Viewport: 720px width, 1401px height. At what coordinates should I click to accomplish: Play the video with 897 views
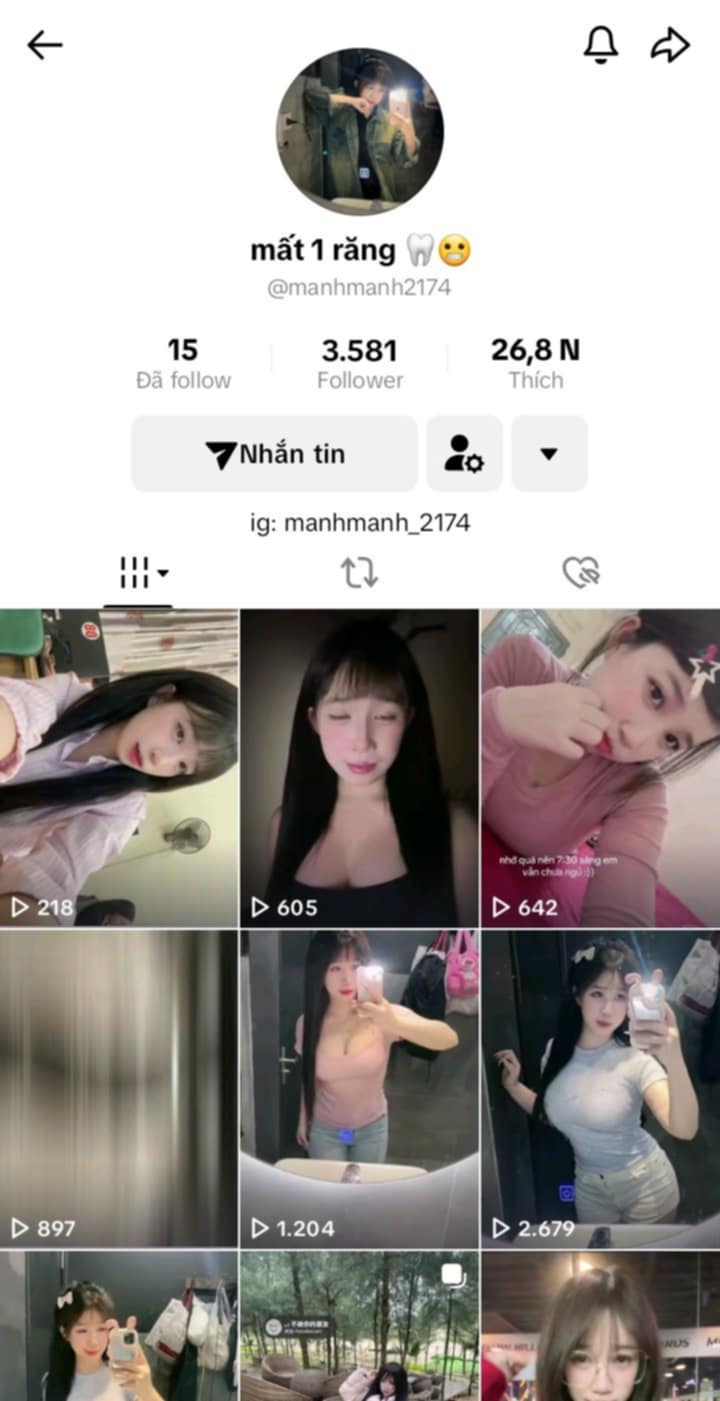pos(119,1088)
